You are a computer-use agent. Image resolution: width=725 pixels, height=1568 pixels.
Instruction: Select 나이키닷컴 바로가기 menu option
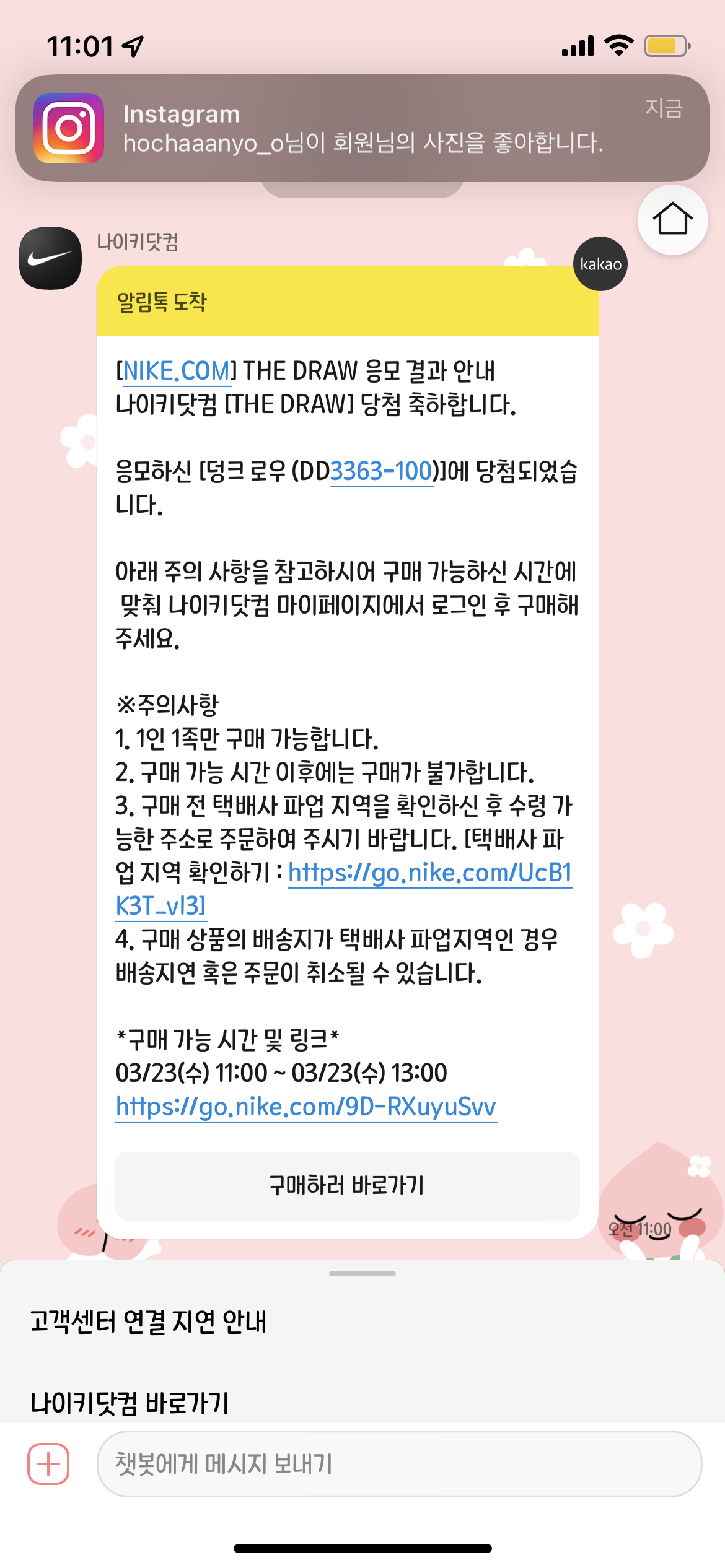tap(130, 1403)
